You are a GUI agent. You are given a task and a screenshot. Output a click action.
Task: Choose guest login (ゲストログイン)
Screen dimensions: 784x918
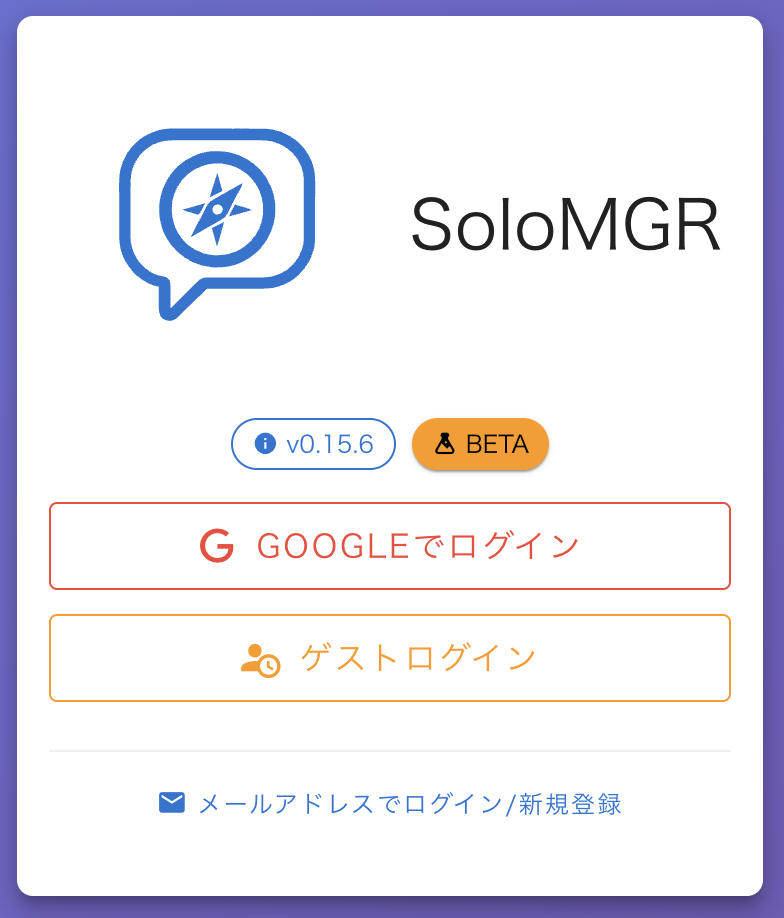click(390, 658)
